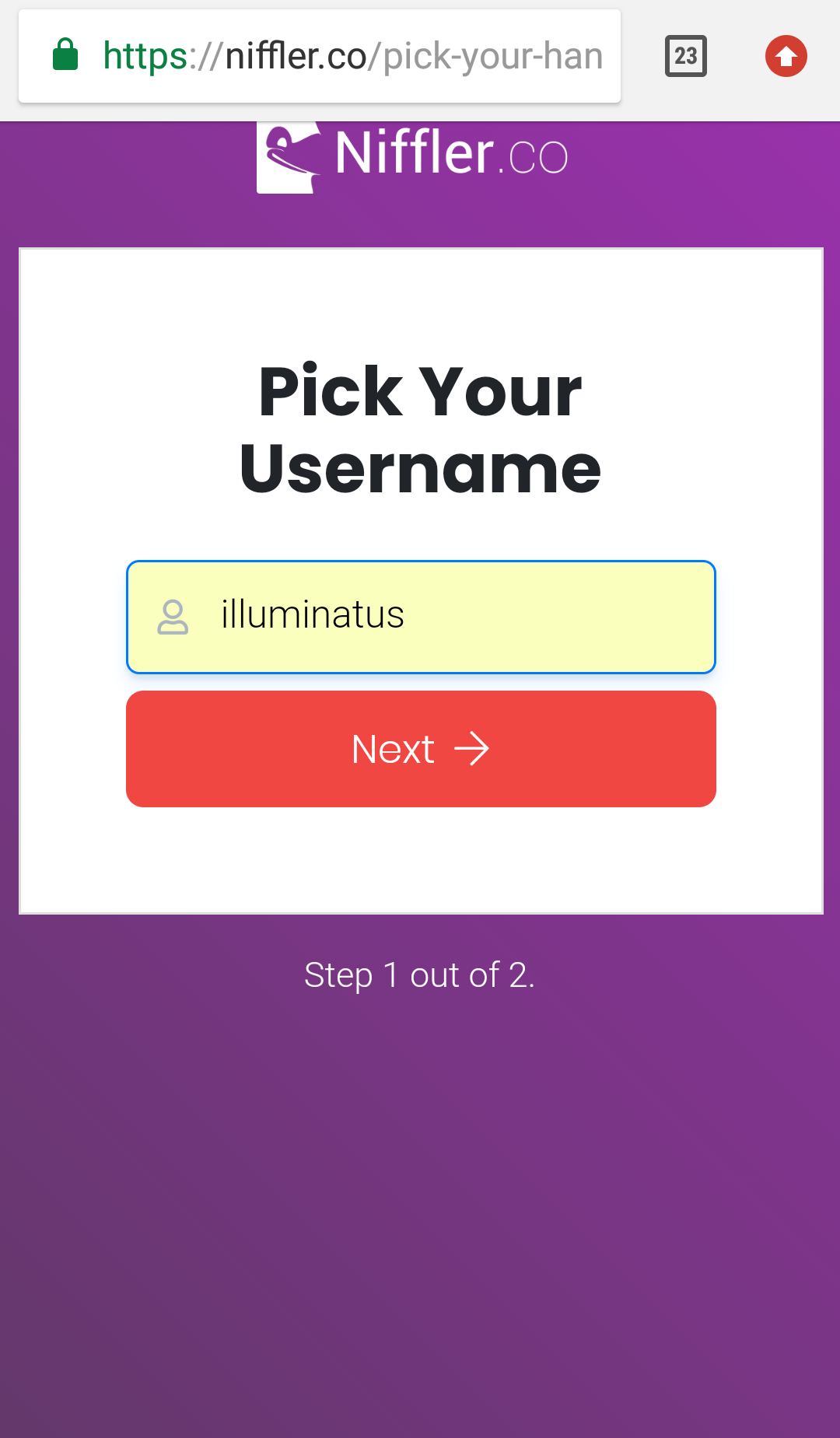This screenshot has width=840, height=1438.
Task: Tap the red update arrow icon
Action: pos(786,56)
